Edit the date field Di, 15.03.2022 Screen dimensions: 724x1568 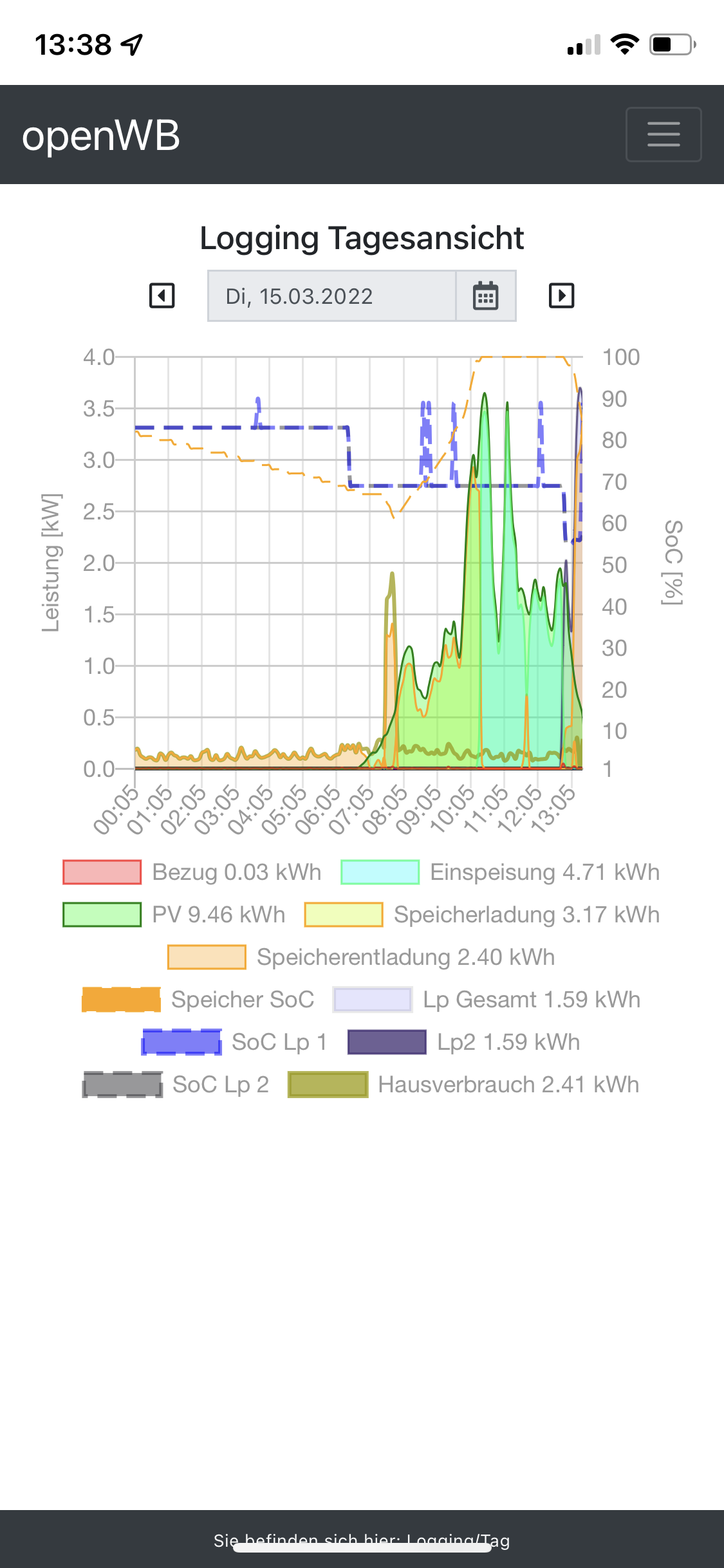331,296
